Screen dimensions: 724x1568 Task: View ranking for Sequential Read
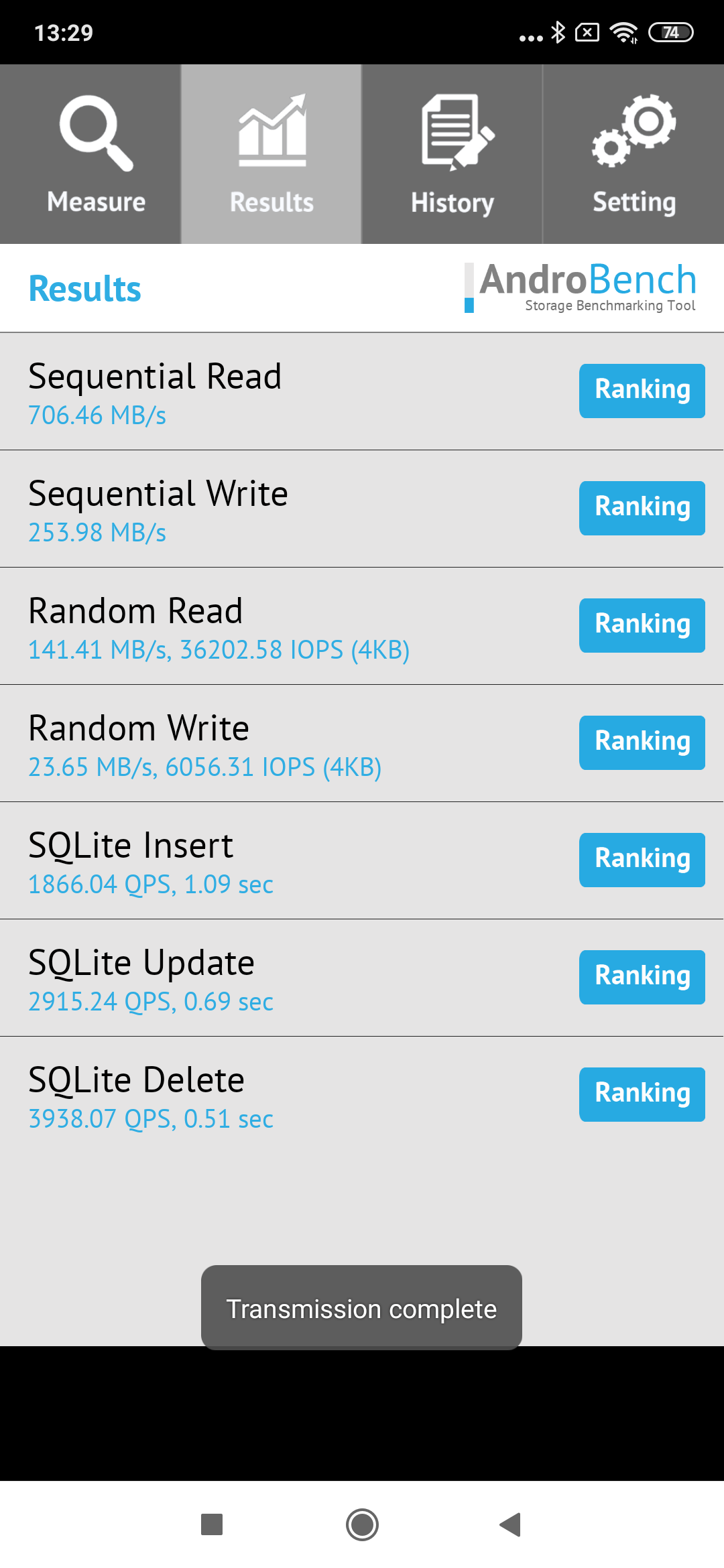642,391
